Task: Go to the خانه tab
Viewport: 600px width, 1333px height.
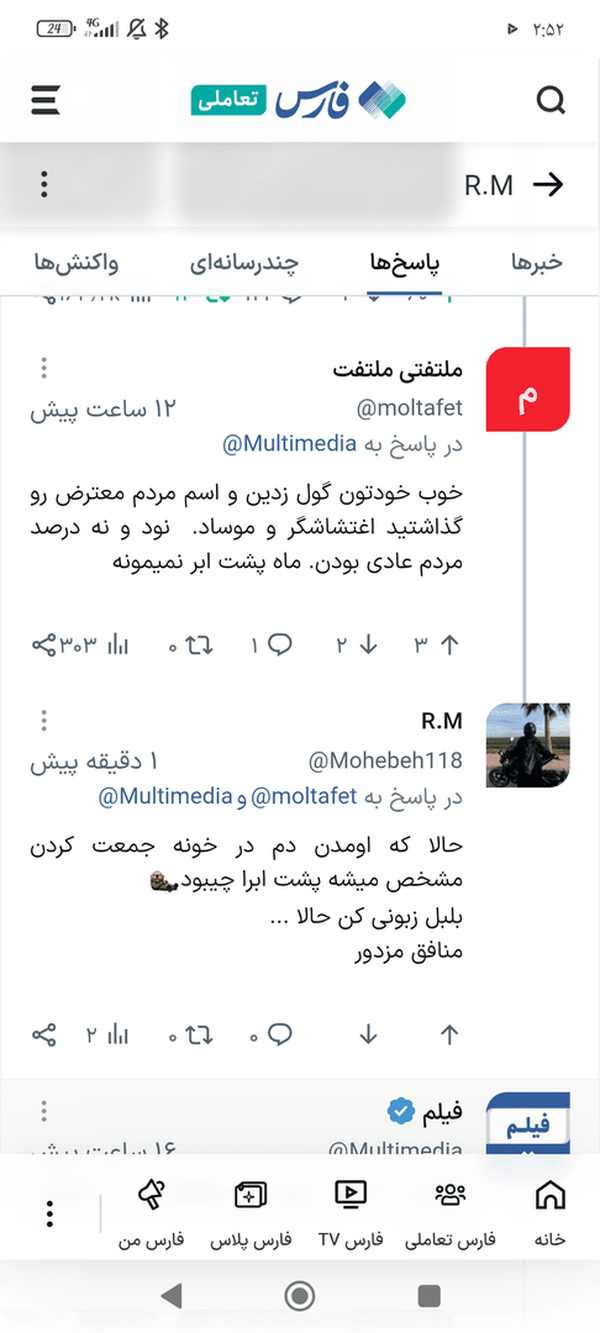Action: 549,1211
